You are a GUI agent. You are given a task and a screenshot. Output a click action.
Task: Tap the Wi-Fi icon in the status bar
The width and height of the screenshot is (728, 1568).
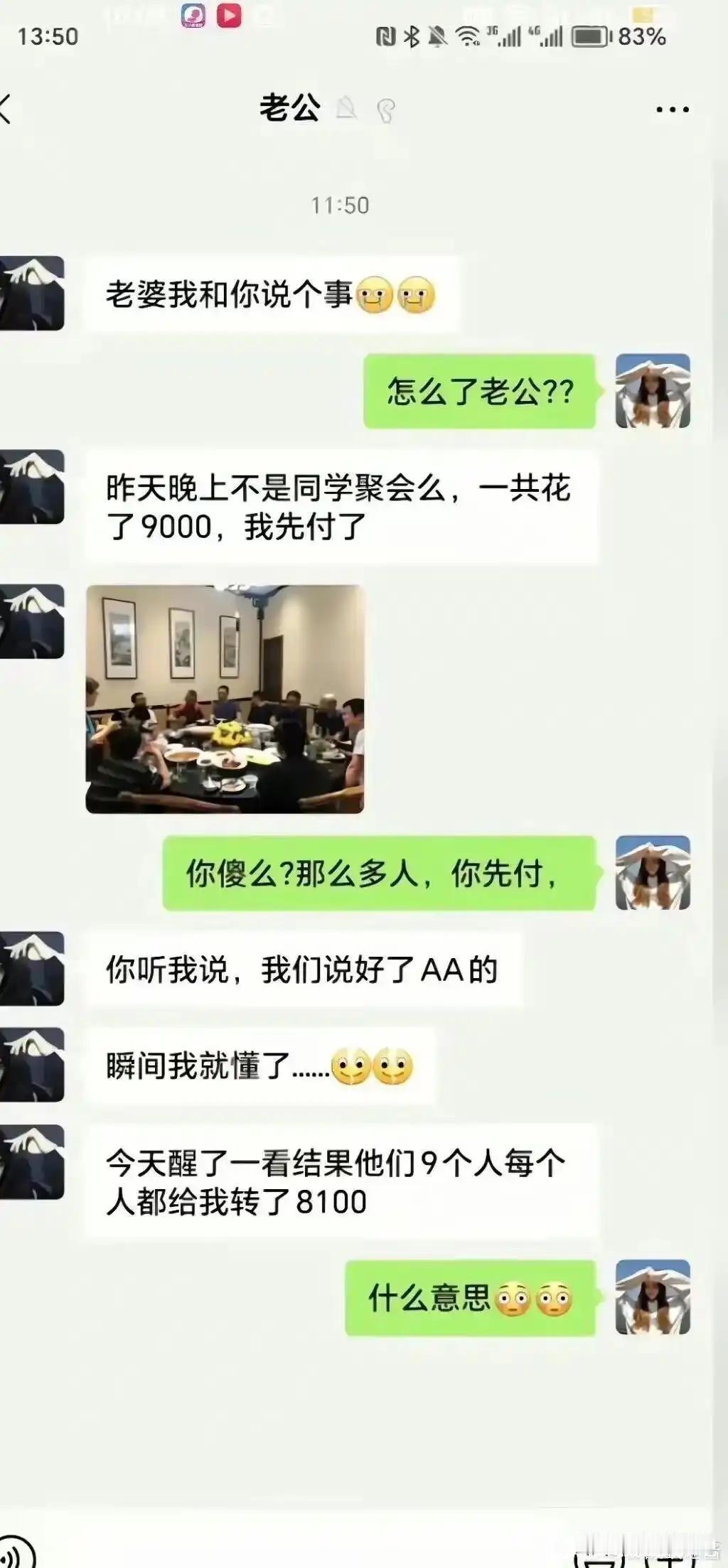467,36
